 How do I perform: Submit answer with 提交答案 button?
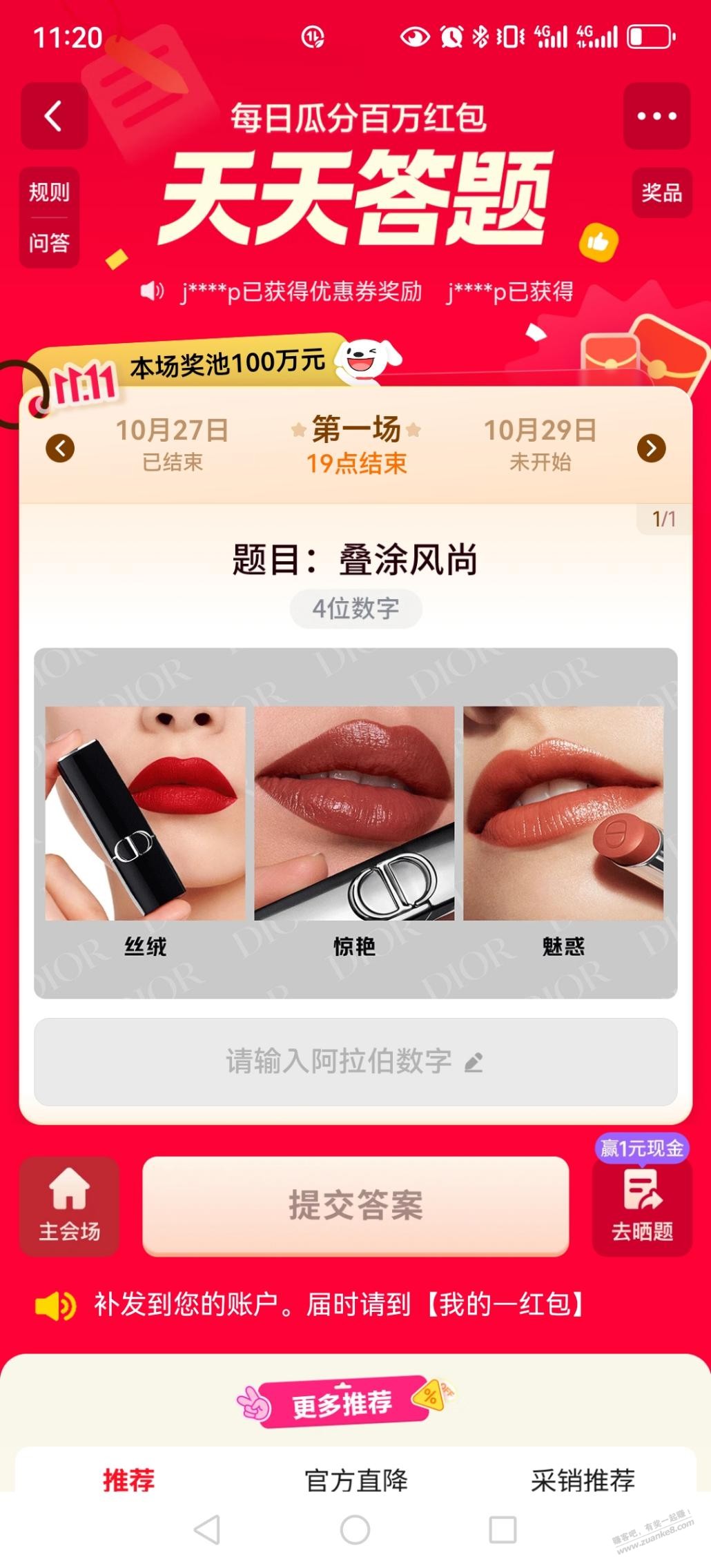355,1206
